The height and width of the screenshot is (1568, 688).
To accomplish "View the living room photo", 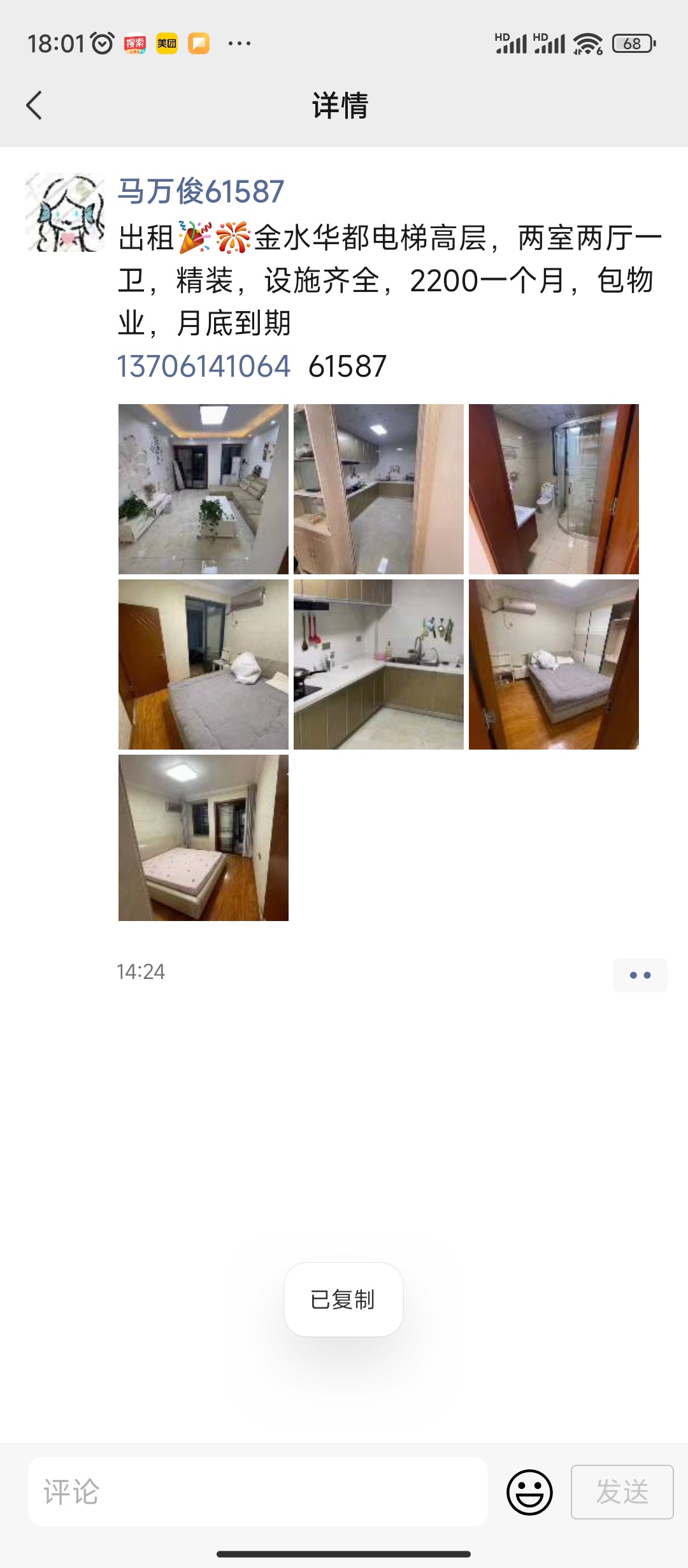I will (x=203, y=489).
